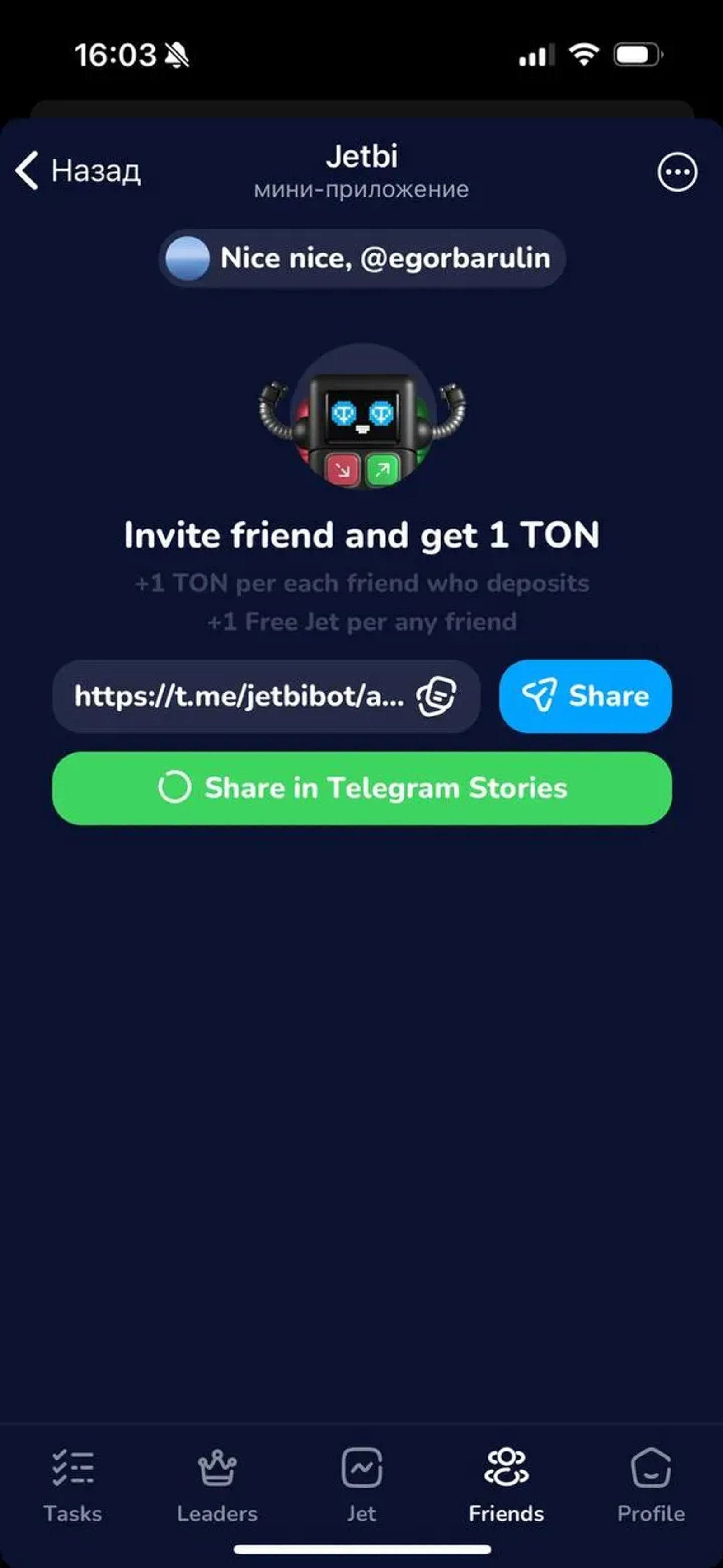Tap the blue Share button
723x1568 pixels.
click(x=585, y=696)
